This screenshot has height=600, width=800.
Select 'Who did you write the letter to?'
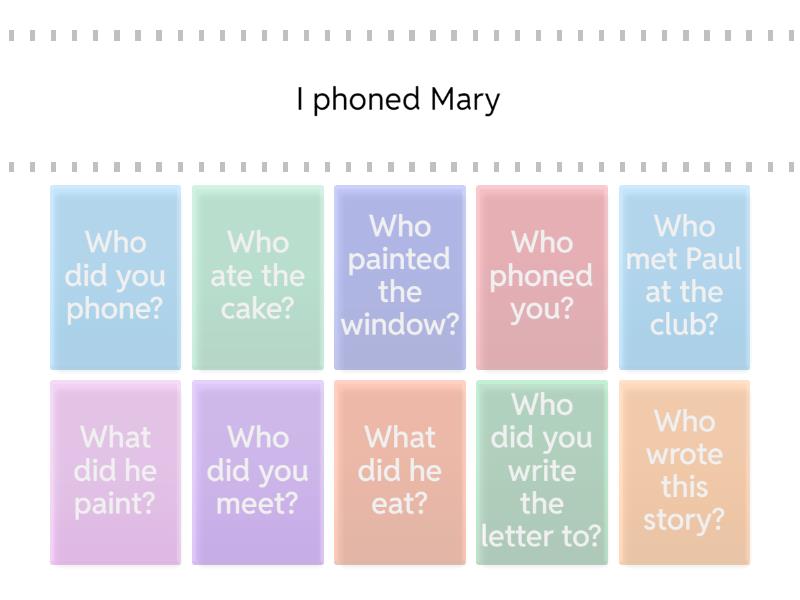point(541,472)
